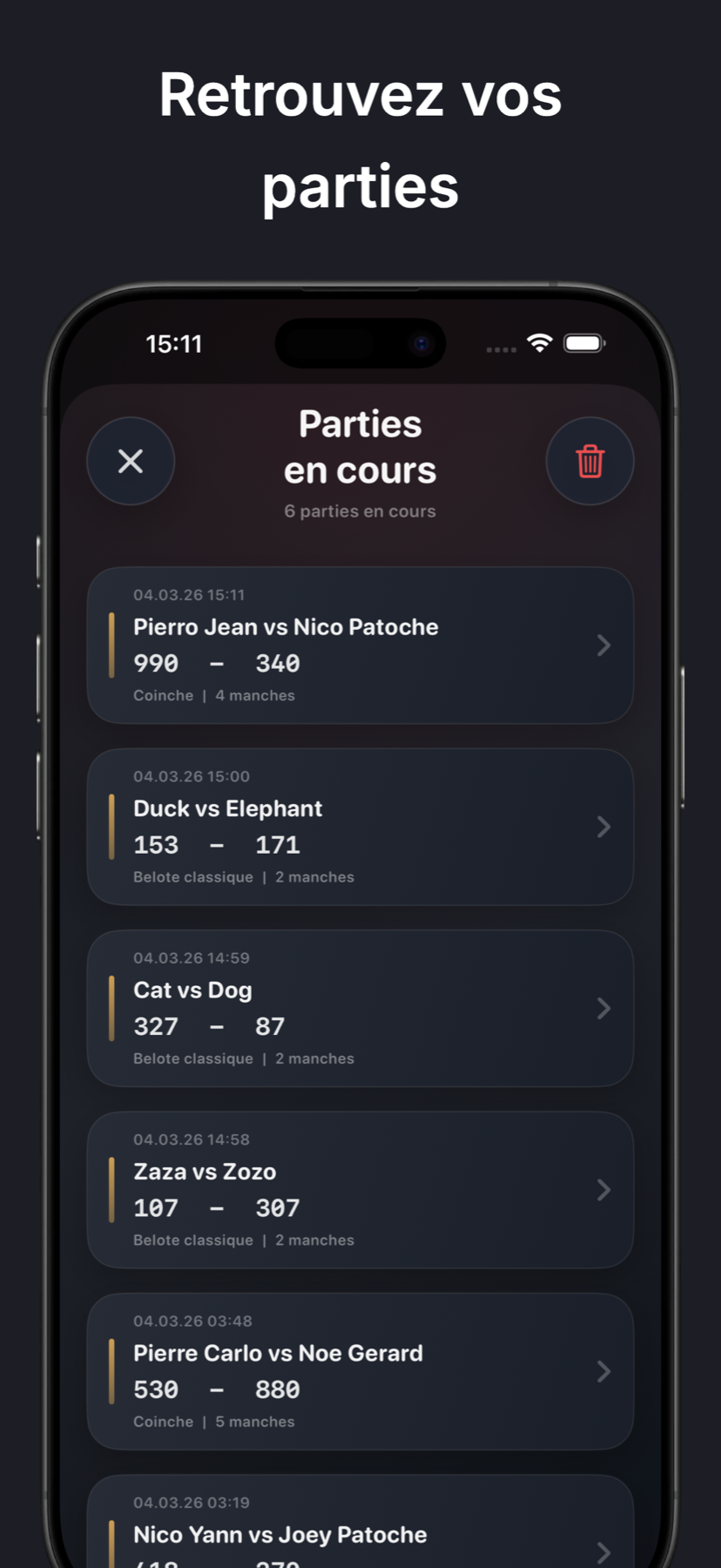Tap the gold indicator on Pierro Jean vs Nico Patoche
This screenshot has height=1568, width=721.
tap(111, 645)
